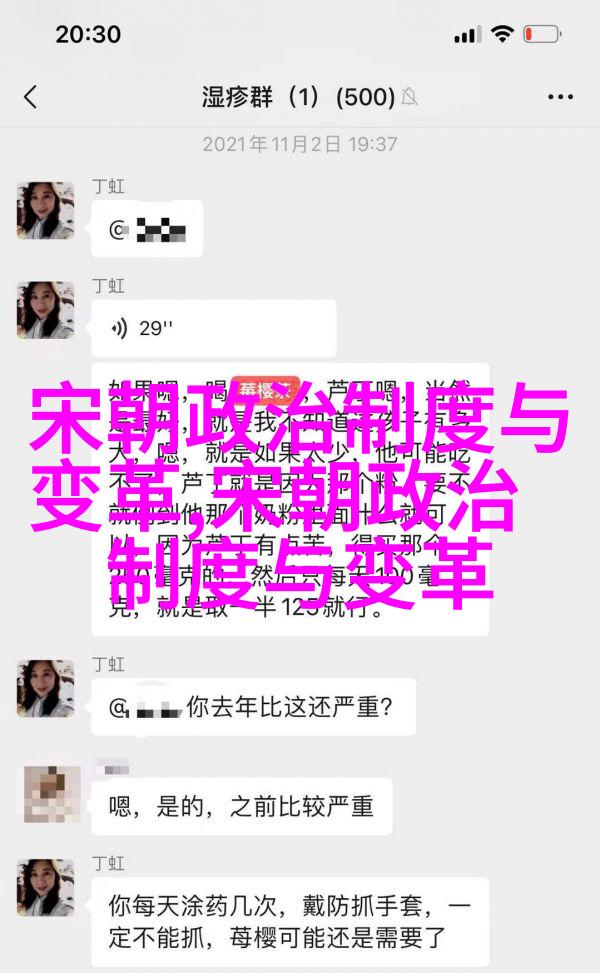Image resolution: width=600 pixels, height=973 pixels.
Task: Go back from the 湿疹群 chat
Action: point(30,97)
